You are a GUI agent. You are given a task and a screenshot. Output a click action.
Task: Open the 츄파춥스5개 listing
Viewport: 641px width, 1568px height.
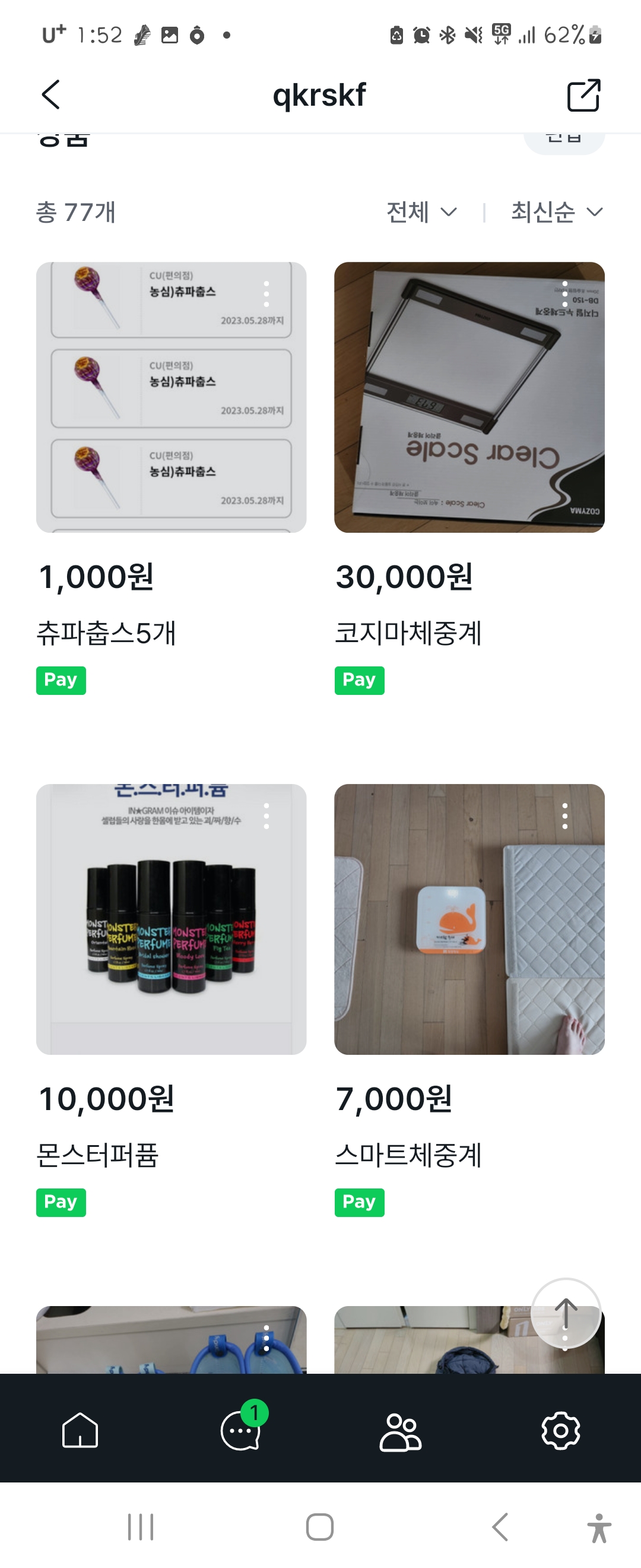171,397
